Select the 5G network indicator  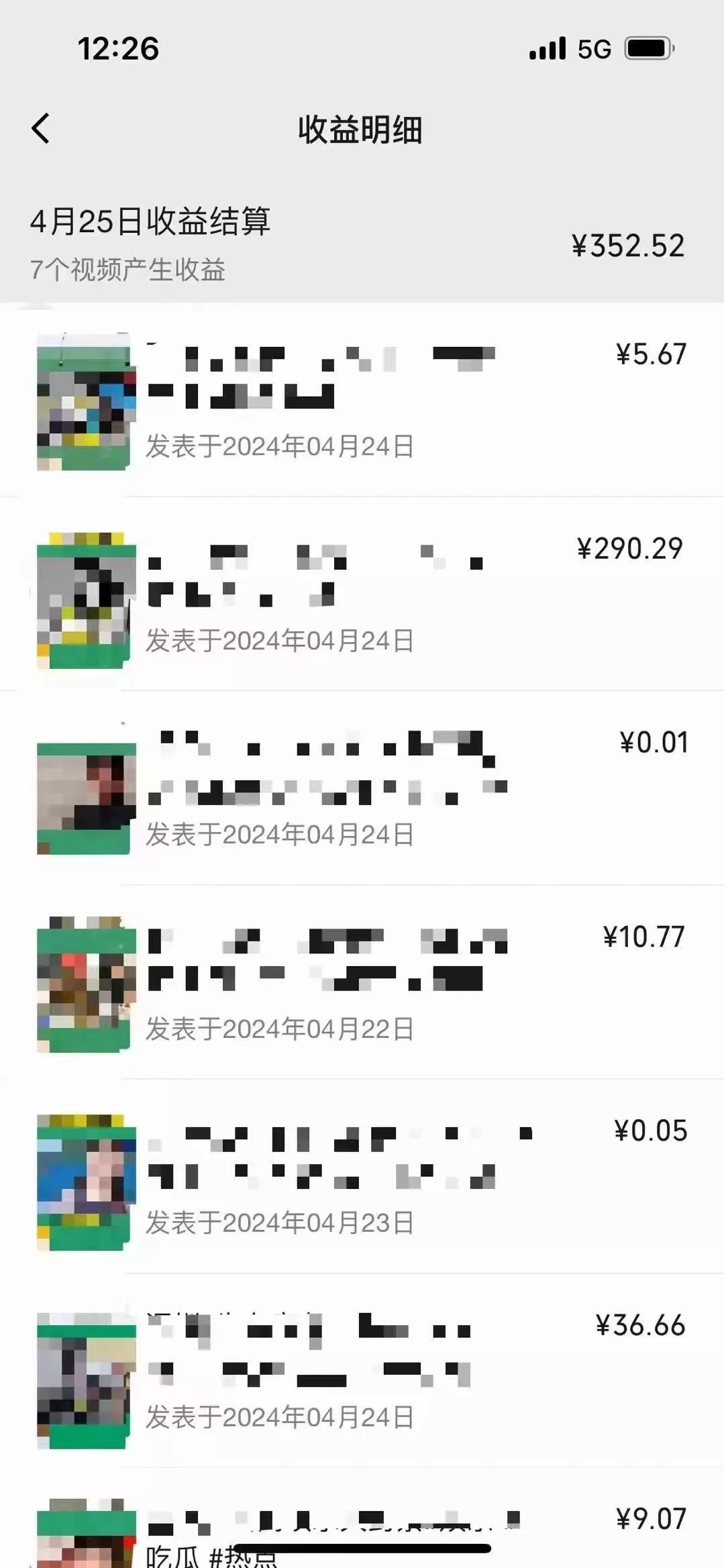click(x=594, y=47)
